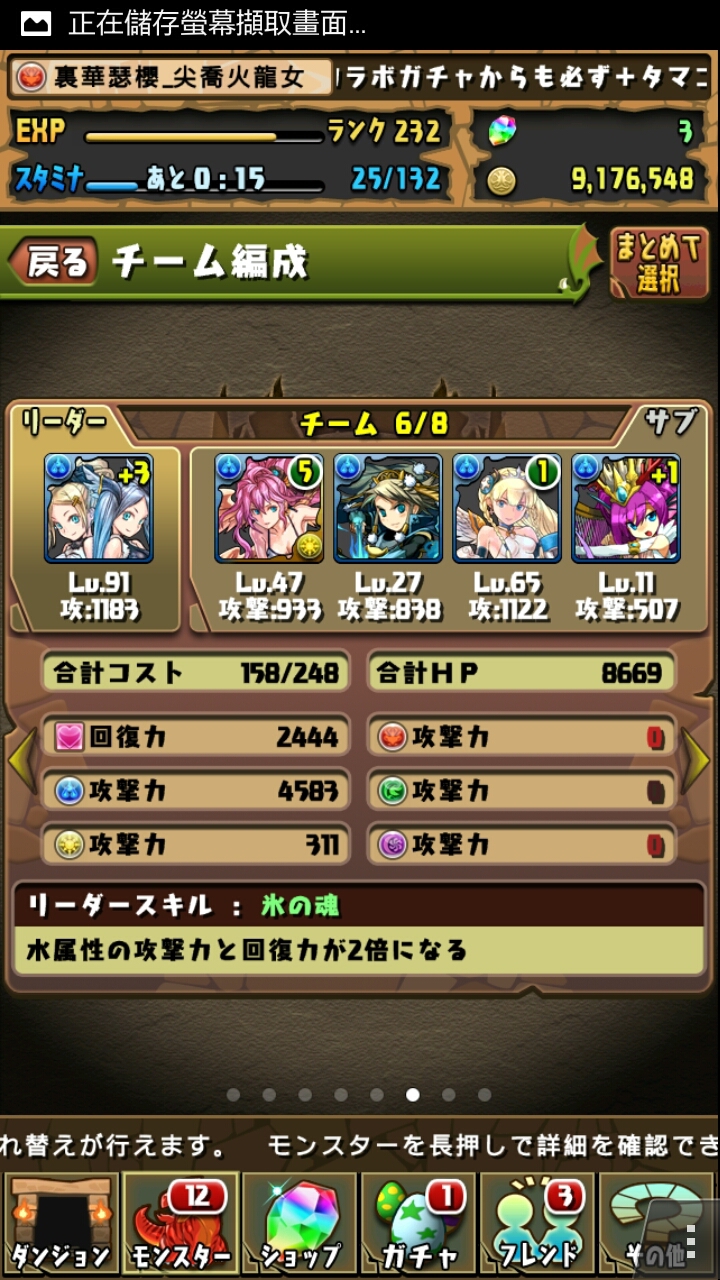Select the sub monster Lv.47
Image resolution: width=720 pixels, height=1280 pixels.
(268, 509)
